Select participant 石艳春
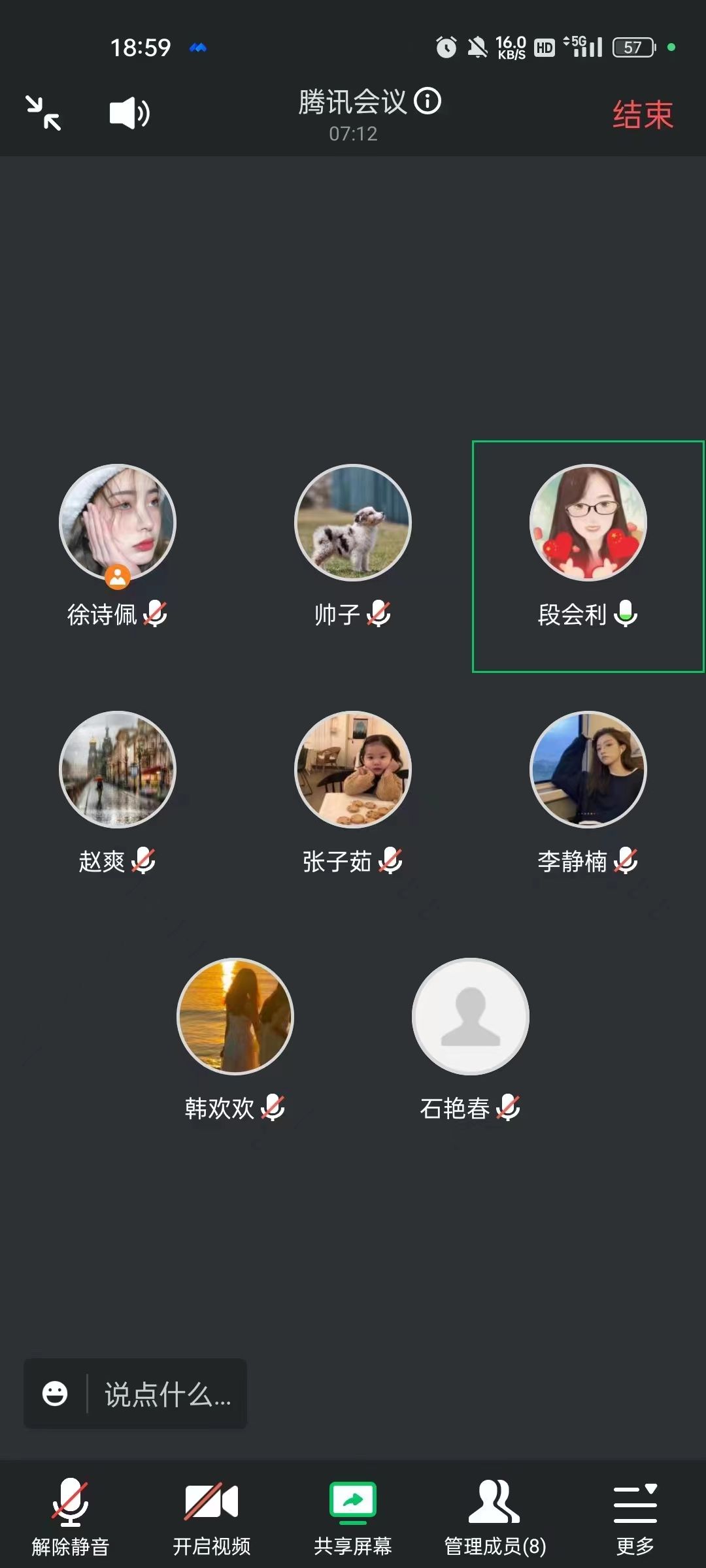 [x=471, y=1017]
